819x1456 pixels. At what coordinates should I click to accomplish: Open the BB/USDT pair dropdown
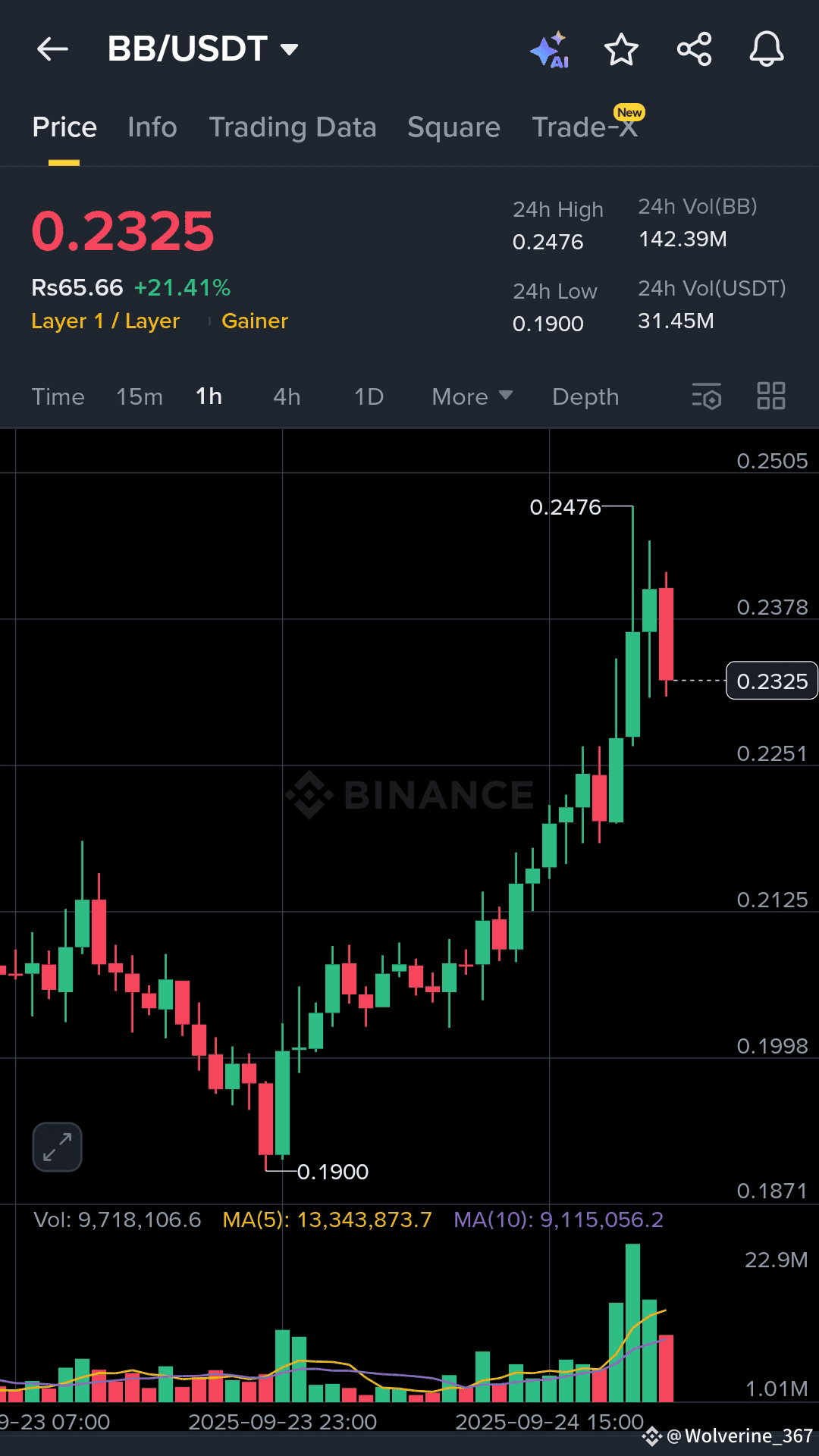202,49
